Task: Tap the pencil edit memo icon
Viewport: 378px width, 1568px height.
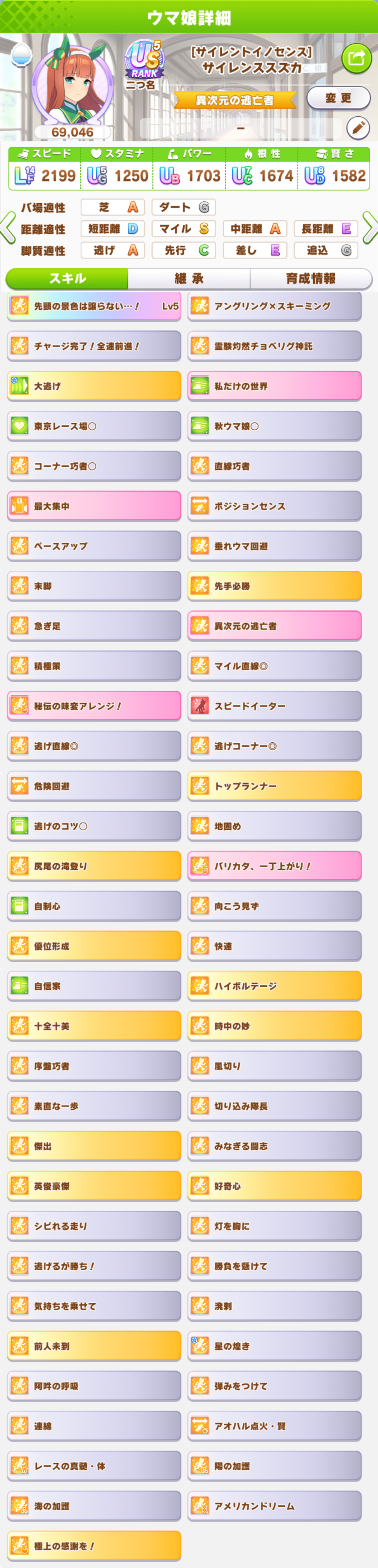Action: [359, 128]
